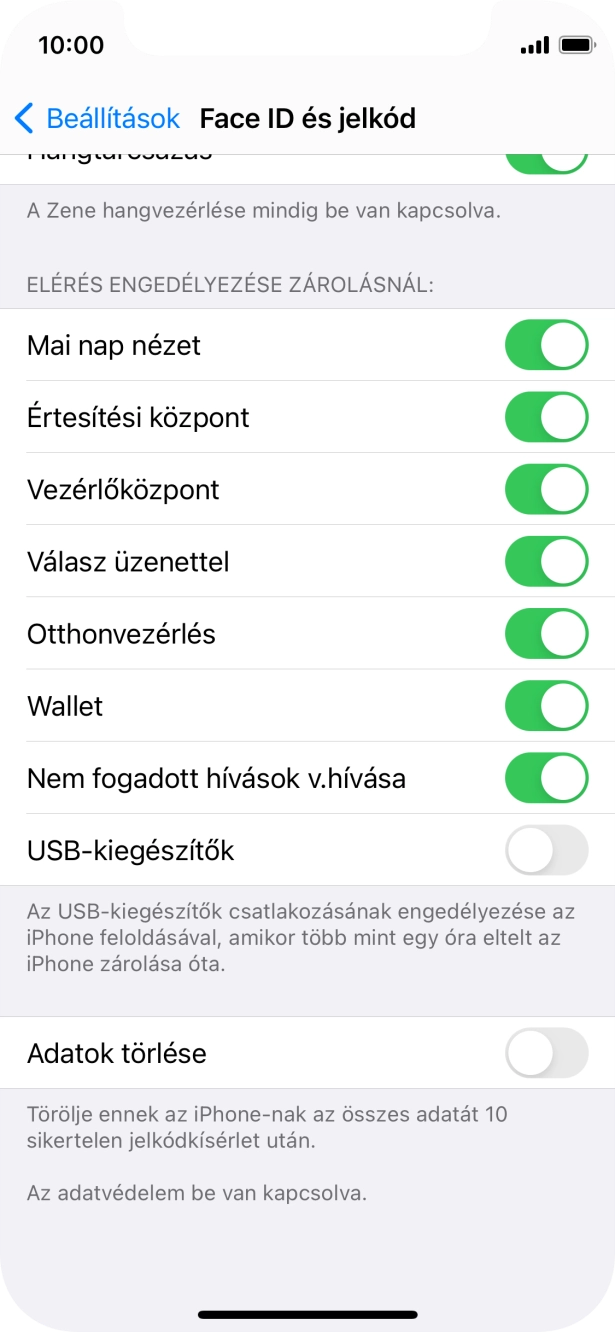This screenshot has height=1332, width=615.
Task: Disable the Otthonvezérlés toggle
Action: point(546,634)
